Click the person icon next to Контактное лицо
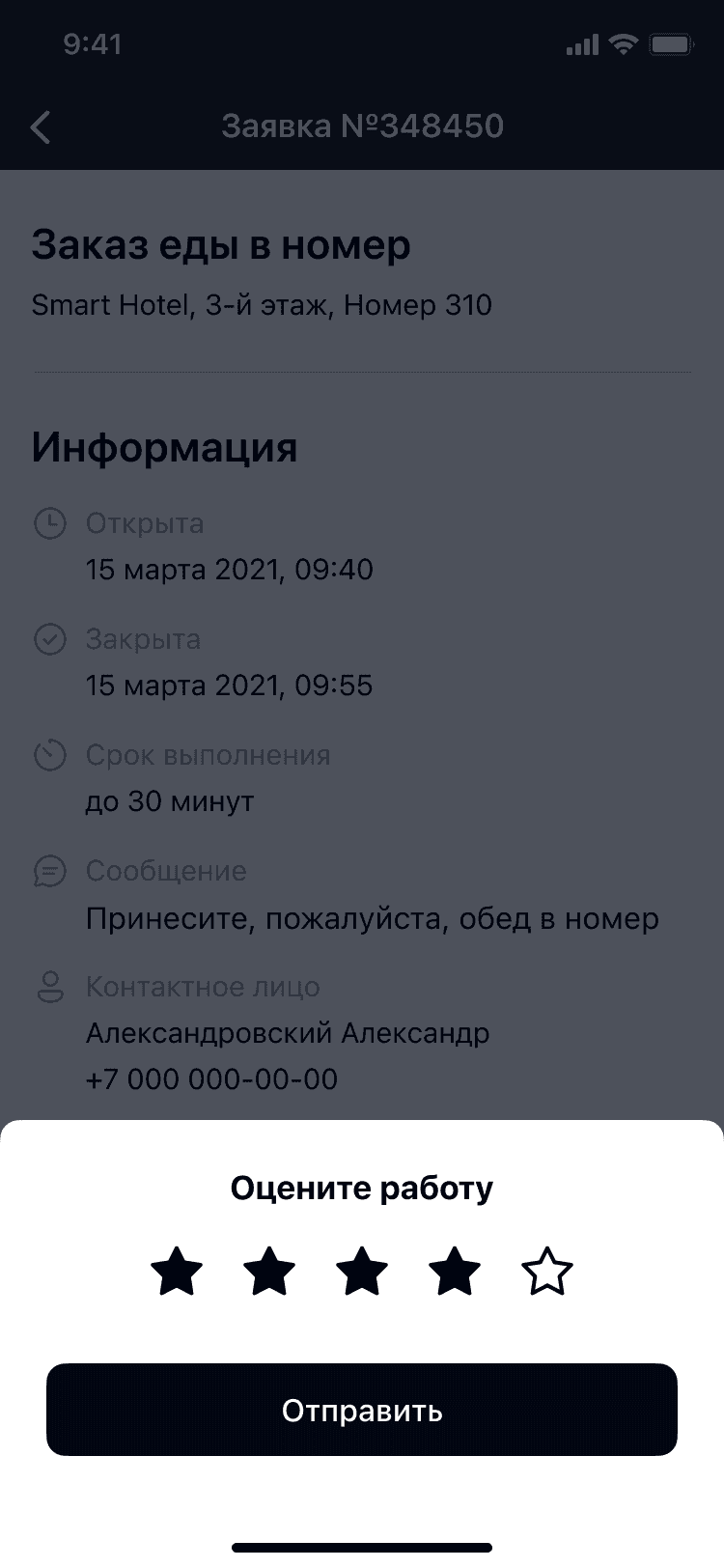The image size is (724, 1568). (50, 987)
